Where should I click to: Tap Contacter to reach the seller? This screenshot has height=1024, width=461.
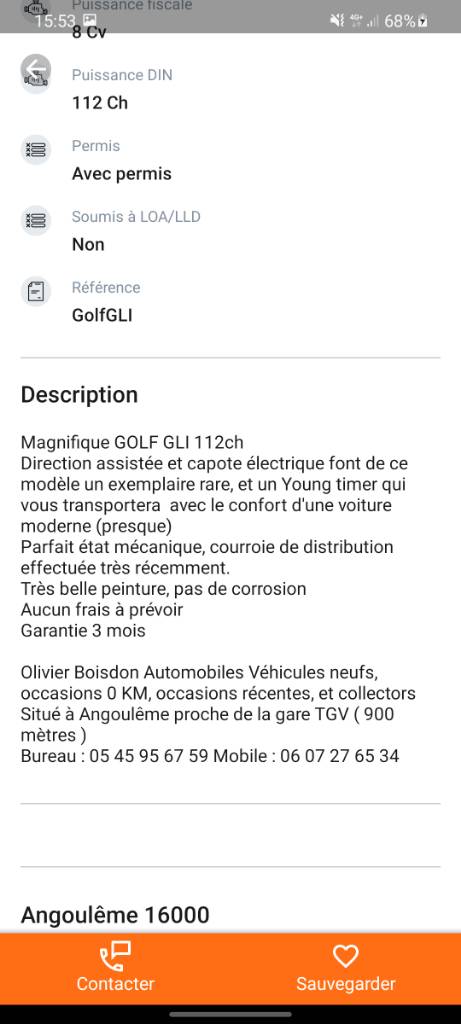(116, 968)
